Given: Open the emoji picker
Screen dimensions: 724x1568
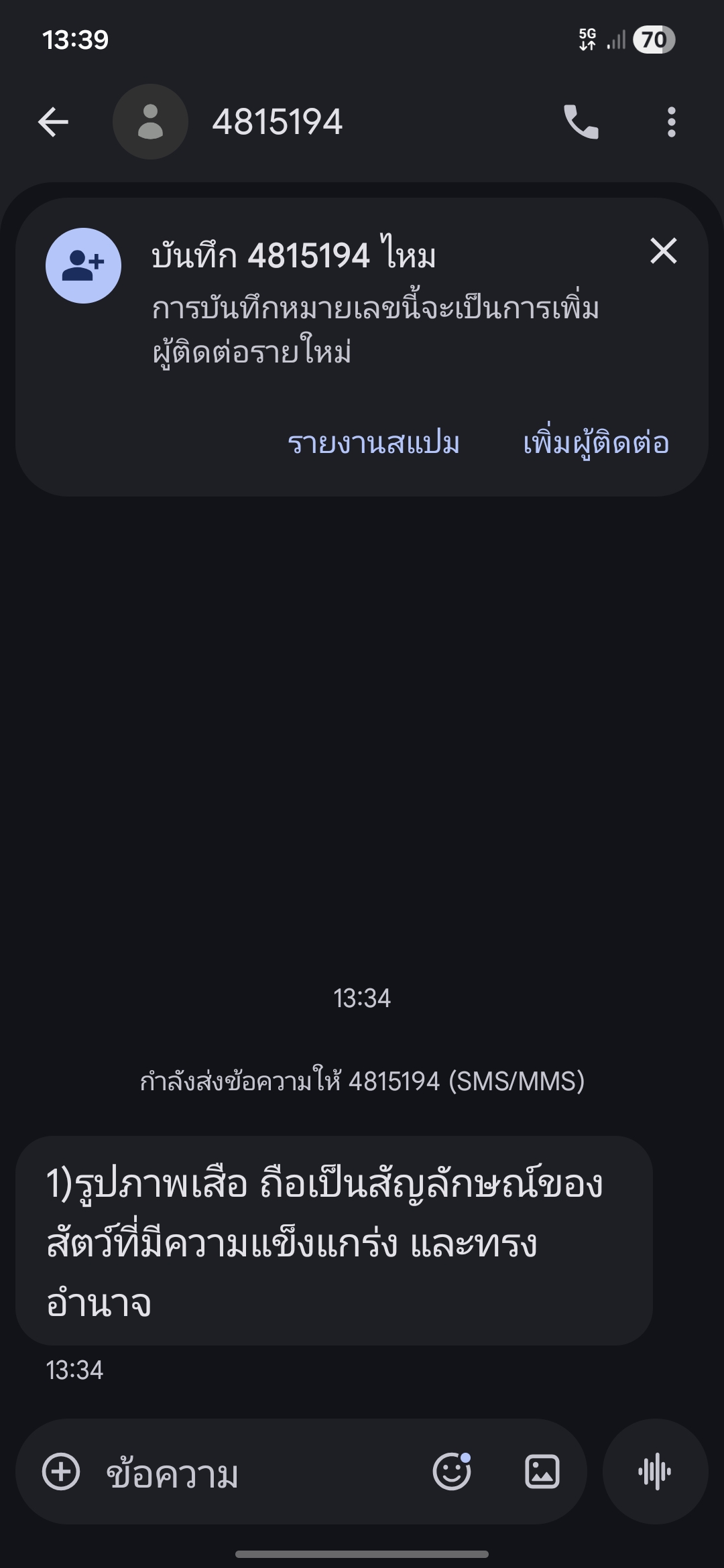Looking at the screenshot, I should [452, 1472].
